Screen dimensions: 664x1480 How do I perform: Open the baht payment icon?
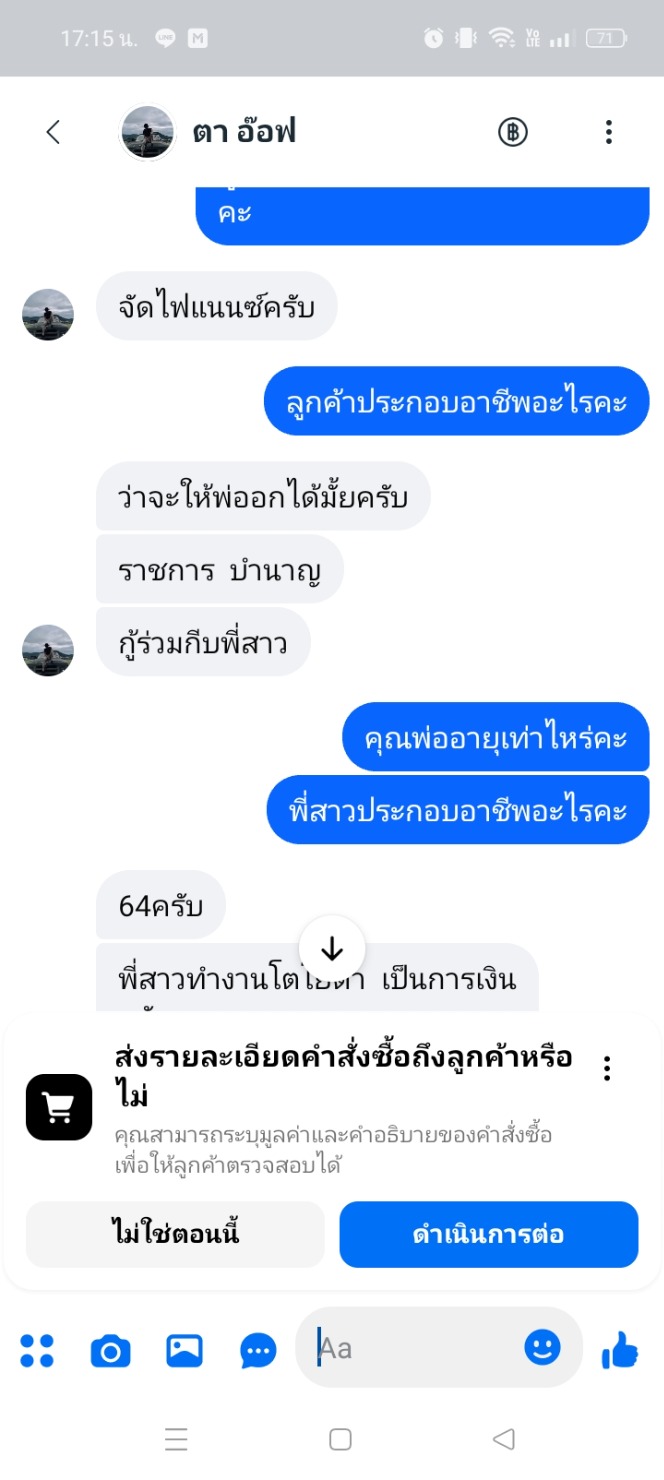point(513,132)
